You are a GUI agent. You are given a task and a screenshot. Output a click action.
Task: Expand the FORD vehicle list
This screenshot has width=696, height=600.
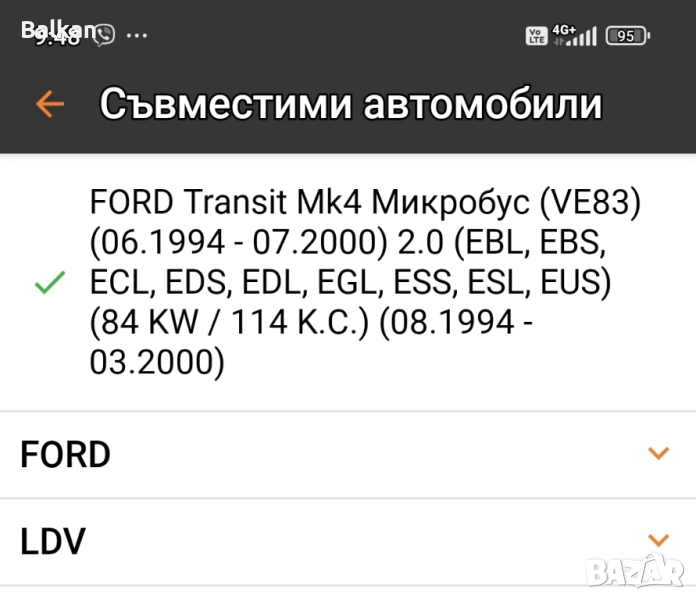[x=657, y=454]
